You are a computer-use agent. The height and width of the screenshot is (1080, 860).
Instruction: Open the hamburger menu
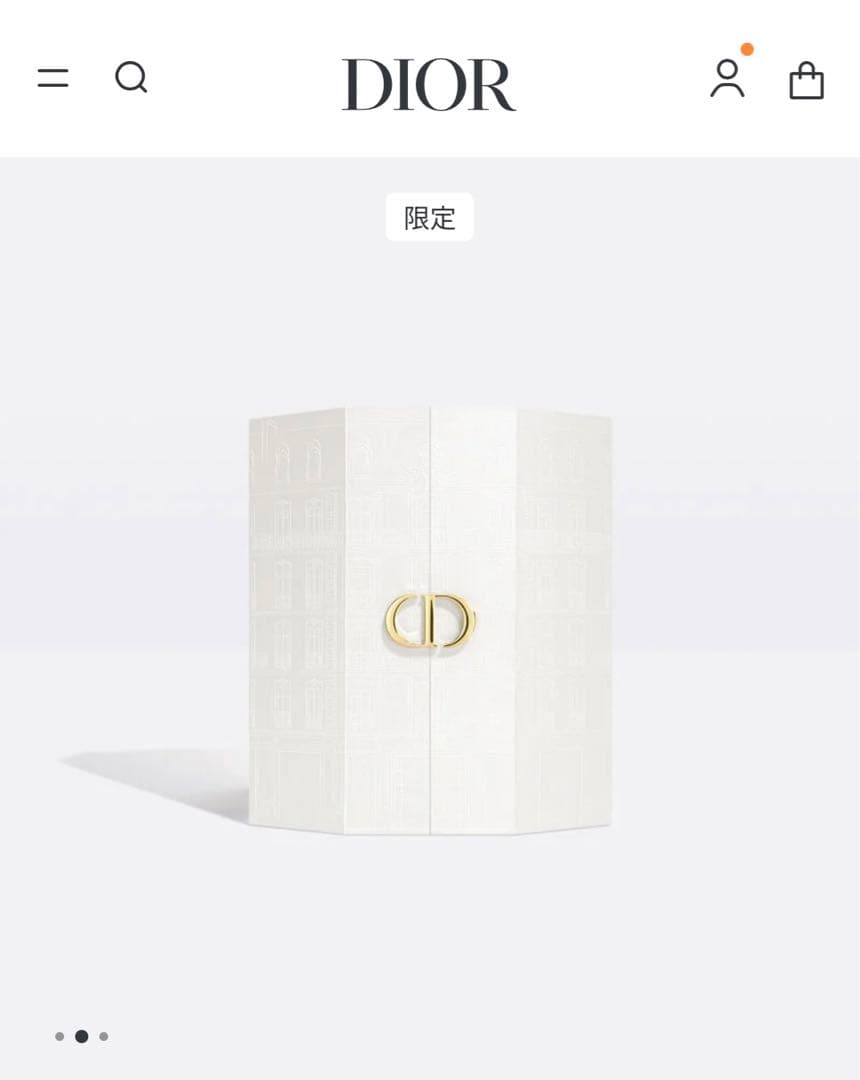(x=53, y=78)
